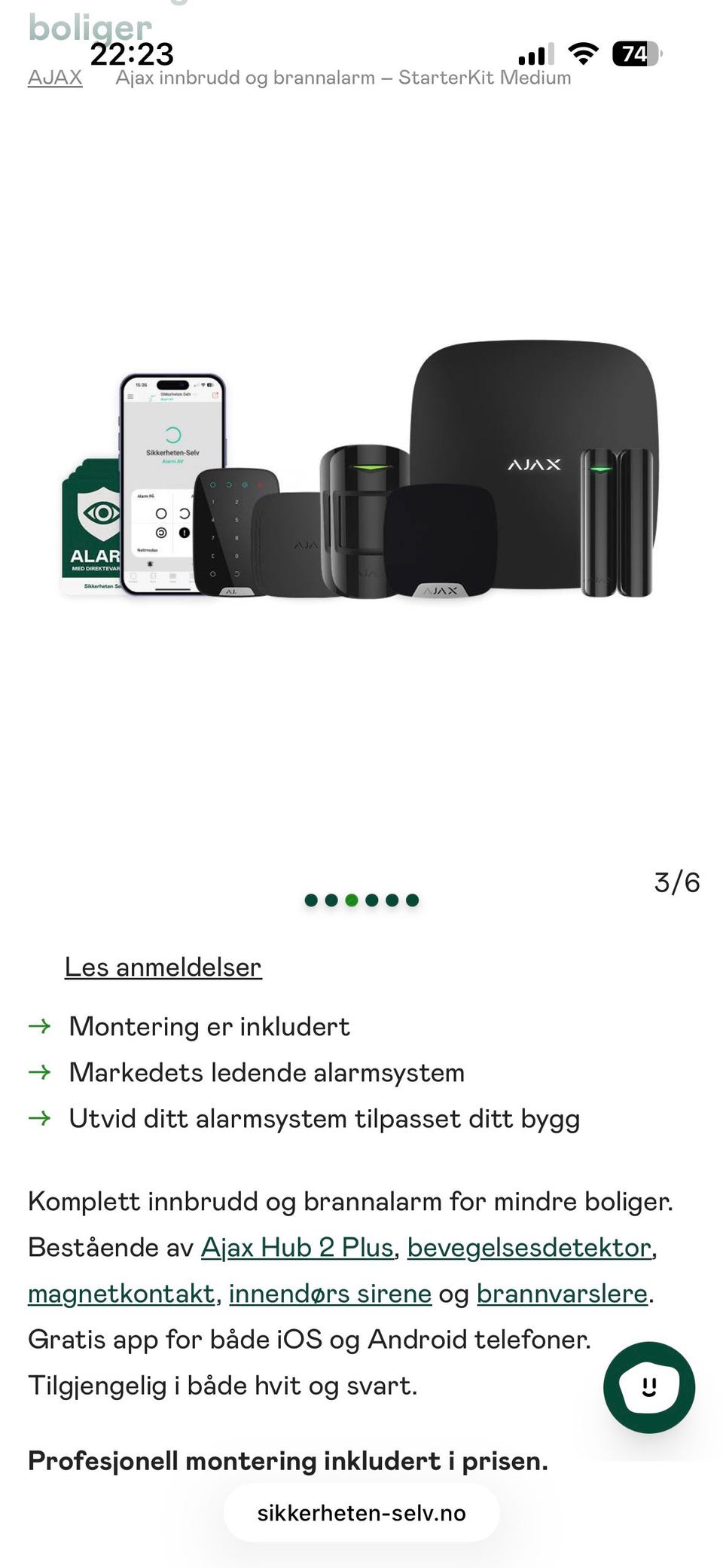Open the brannvarslere link

click(x=563, y=1293)
